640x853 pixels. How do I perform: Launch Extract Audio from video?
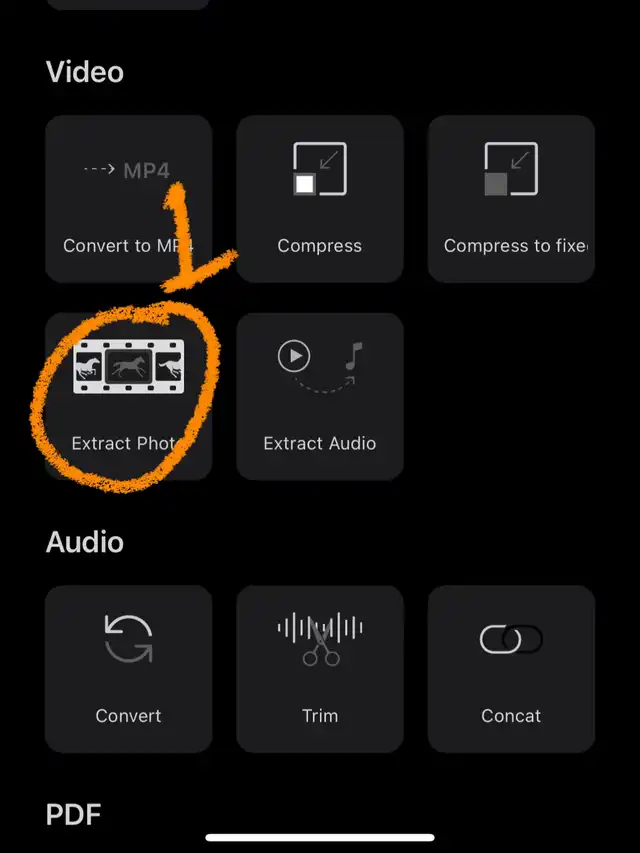(x=319, y=397)
